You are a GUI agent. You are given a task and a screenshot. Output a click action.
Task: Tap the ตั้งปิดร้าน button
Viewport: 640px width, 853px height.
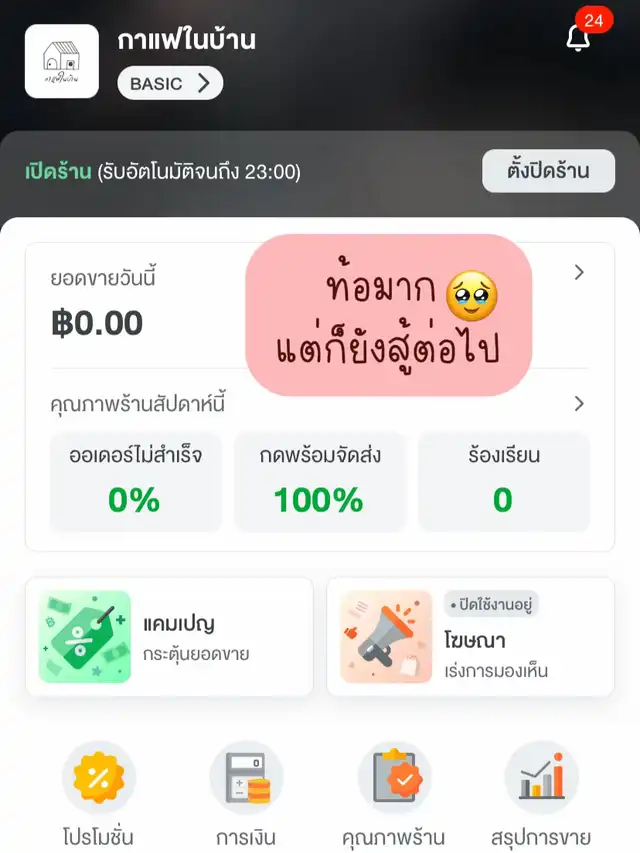click(x=547, y=171)
